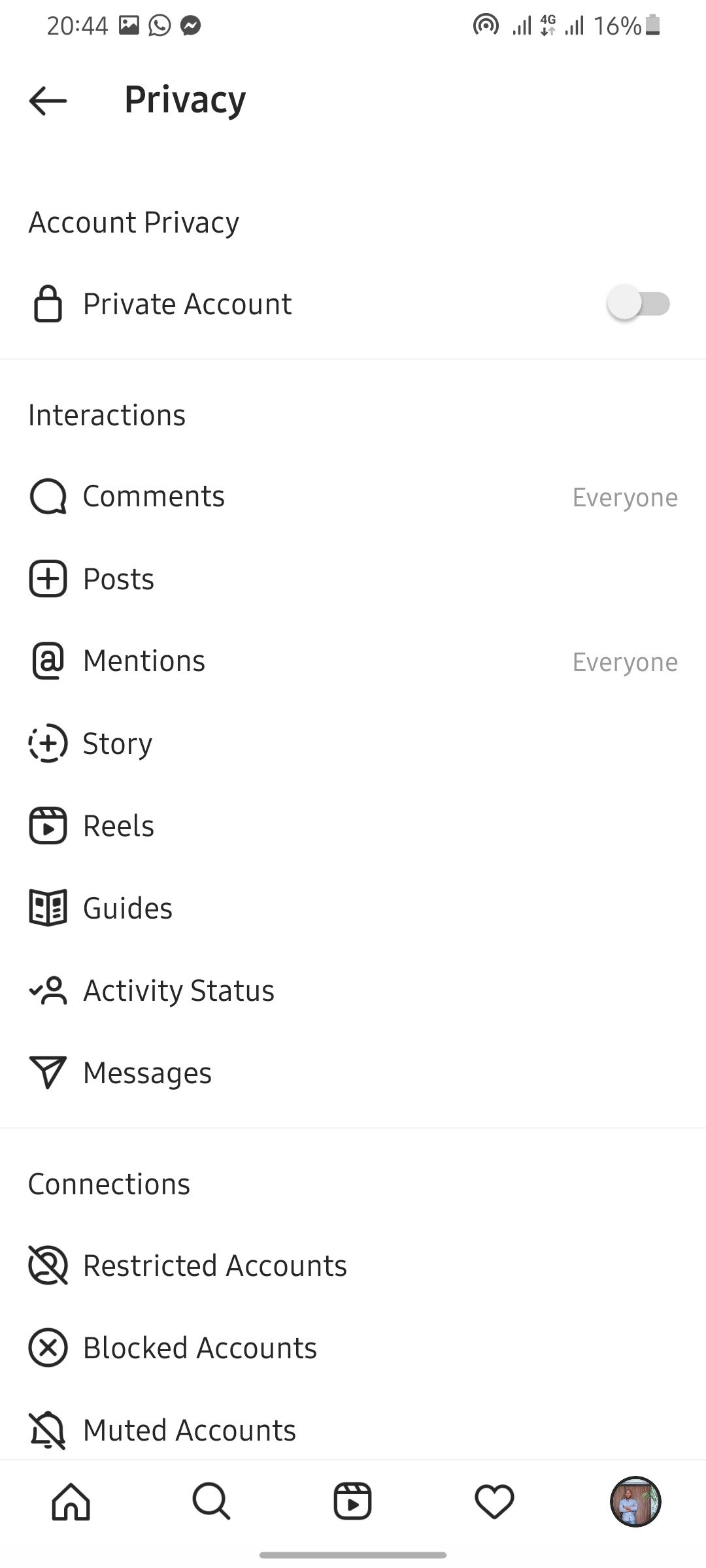The width and height of the screenshot is (706, 1568).
Task: Switch to the Reels tab in bottom bar
Action: [353, 1501]
